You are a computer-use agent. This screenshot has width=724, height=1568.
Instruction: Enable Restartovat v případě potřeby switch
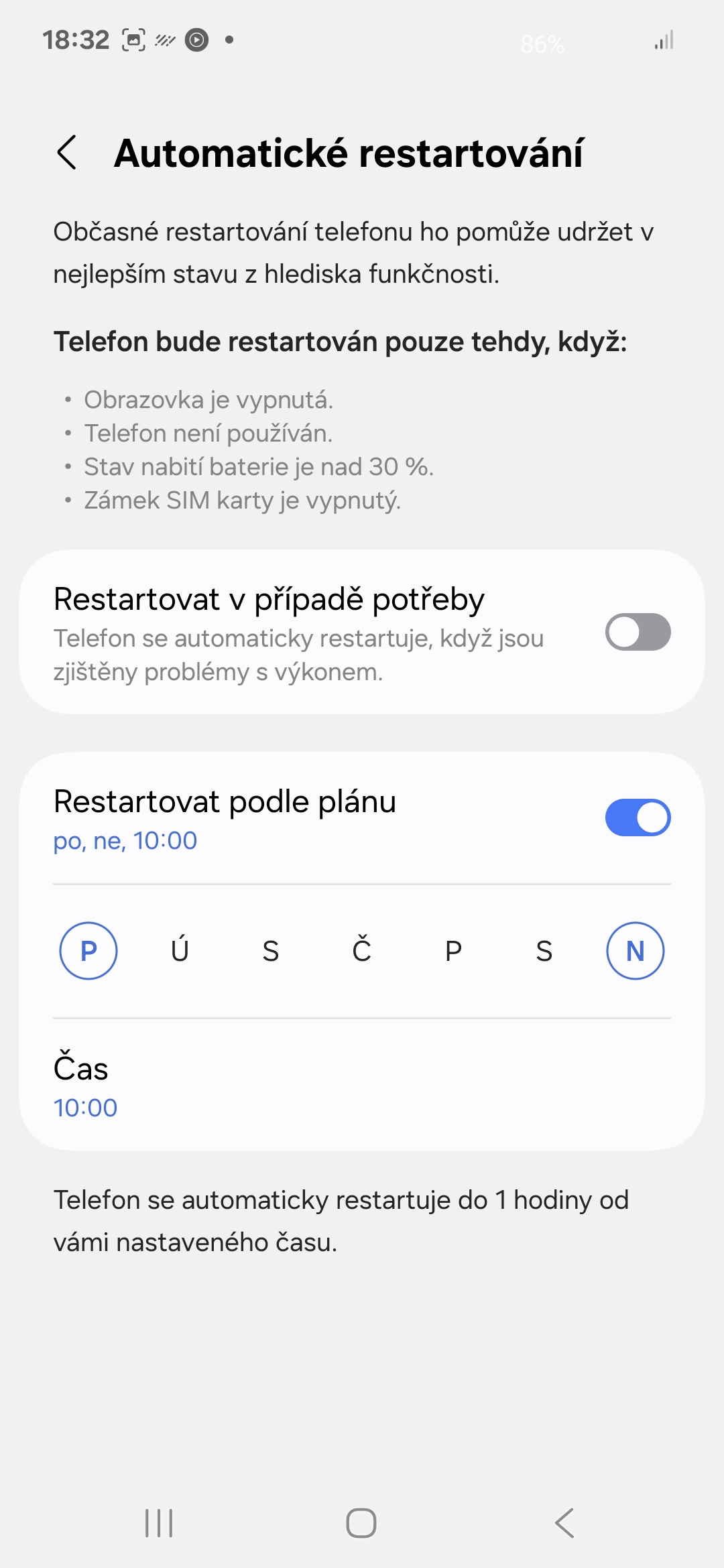[638, 632]
